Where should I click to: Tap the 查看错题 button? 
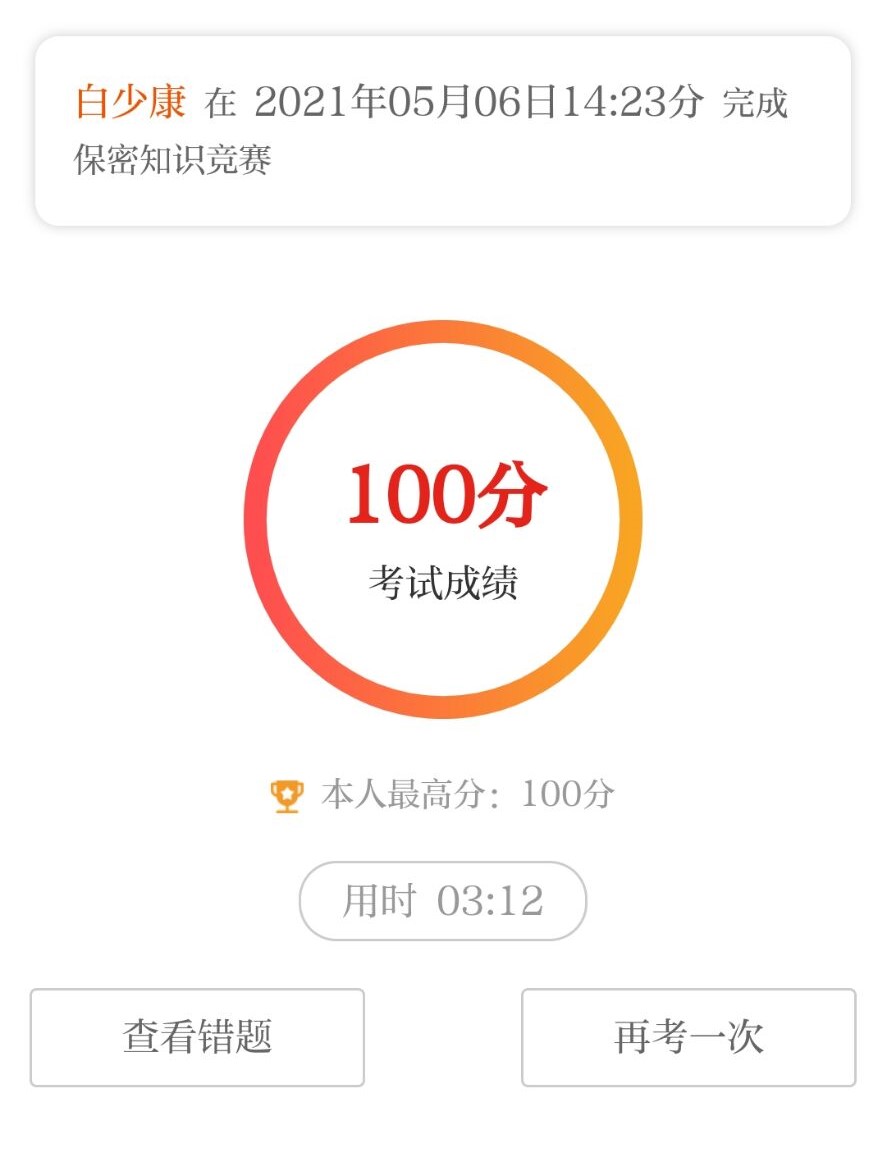pos(197,1037)
